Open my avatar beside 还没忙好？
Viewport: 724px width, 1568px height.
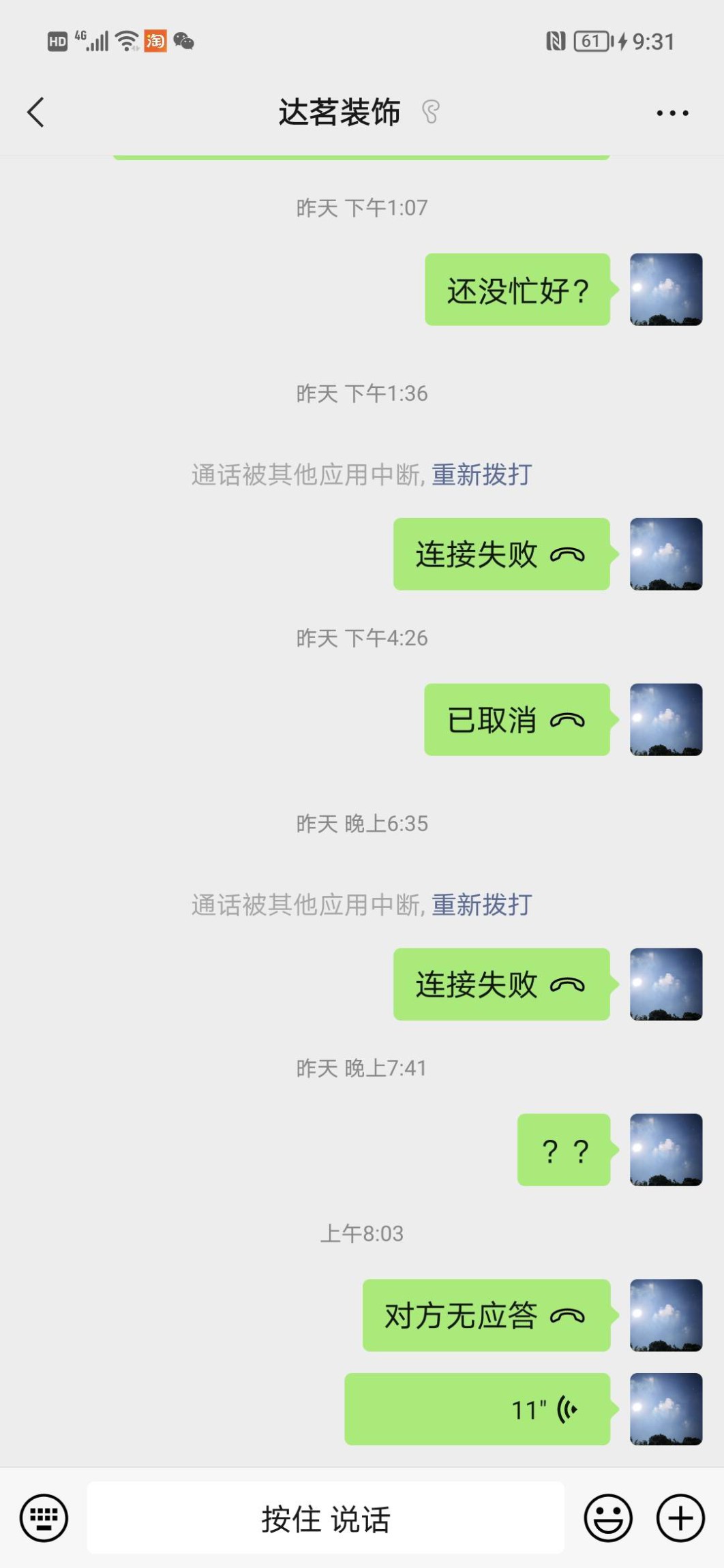click(x=665, y=290)
